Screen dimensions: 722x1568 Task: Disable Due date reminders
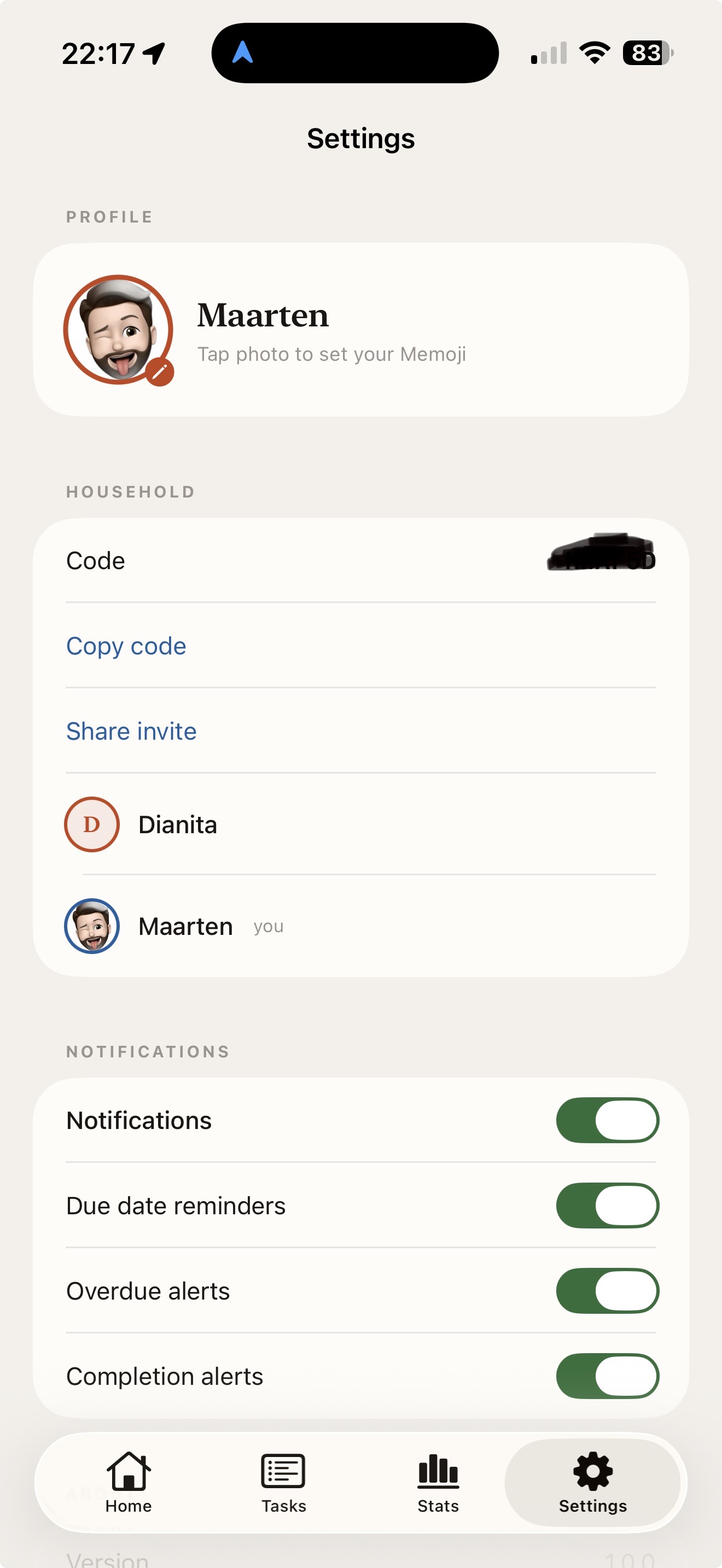[x=607, y=1206]
